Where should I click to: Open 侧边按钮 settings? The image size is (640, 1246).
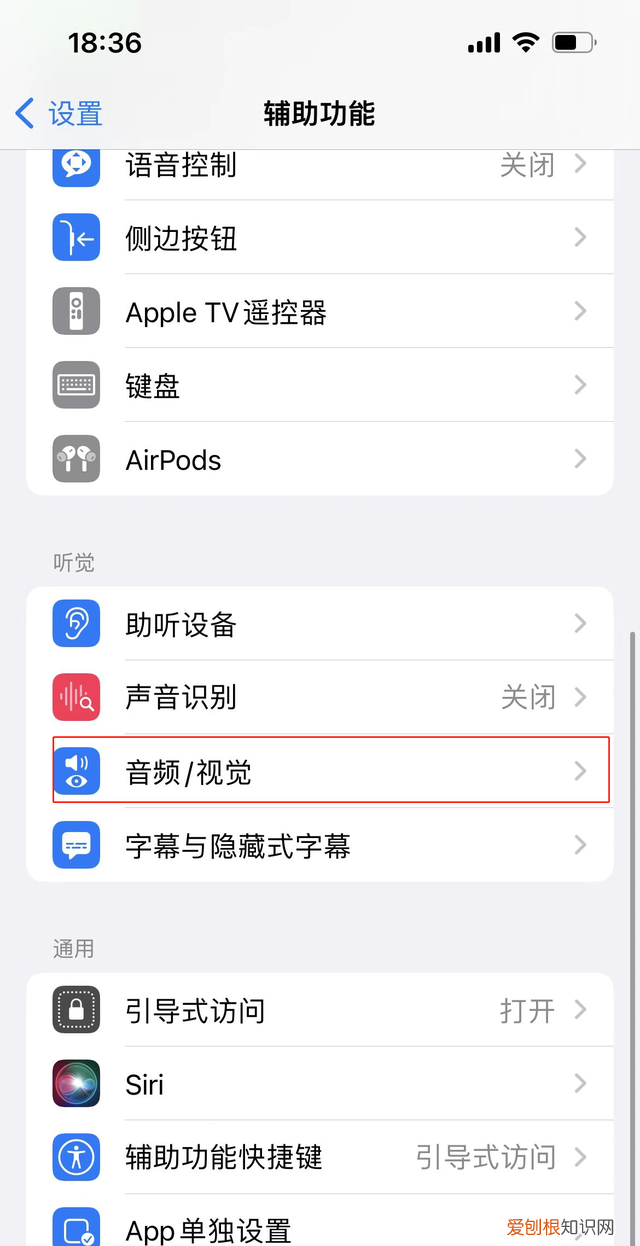pyautogui.click(x=320, y=238)
